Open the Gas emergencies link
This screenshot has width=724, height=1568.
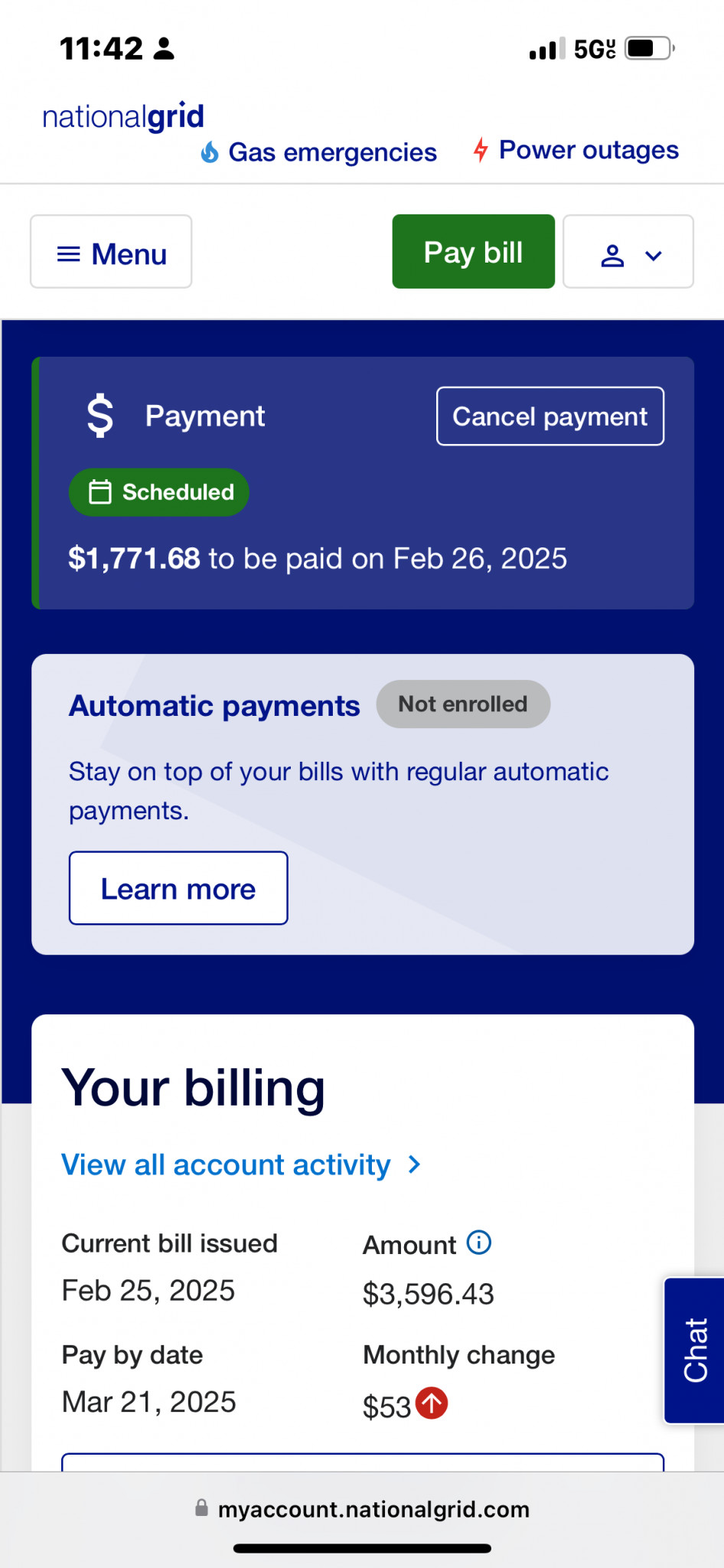[x=318, y=152]
